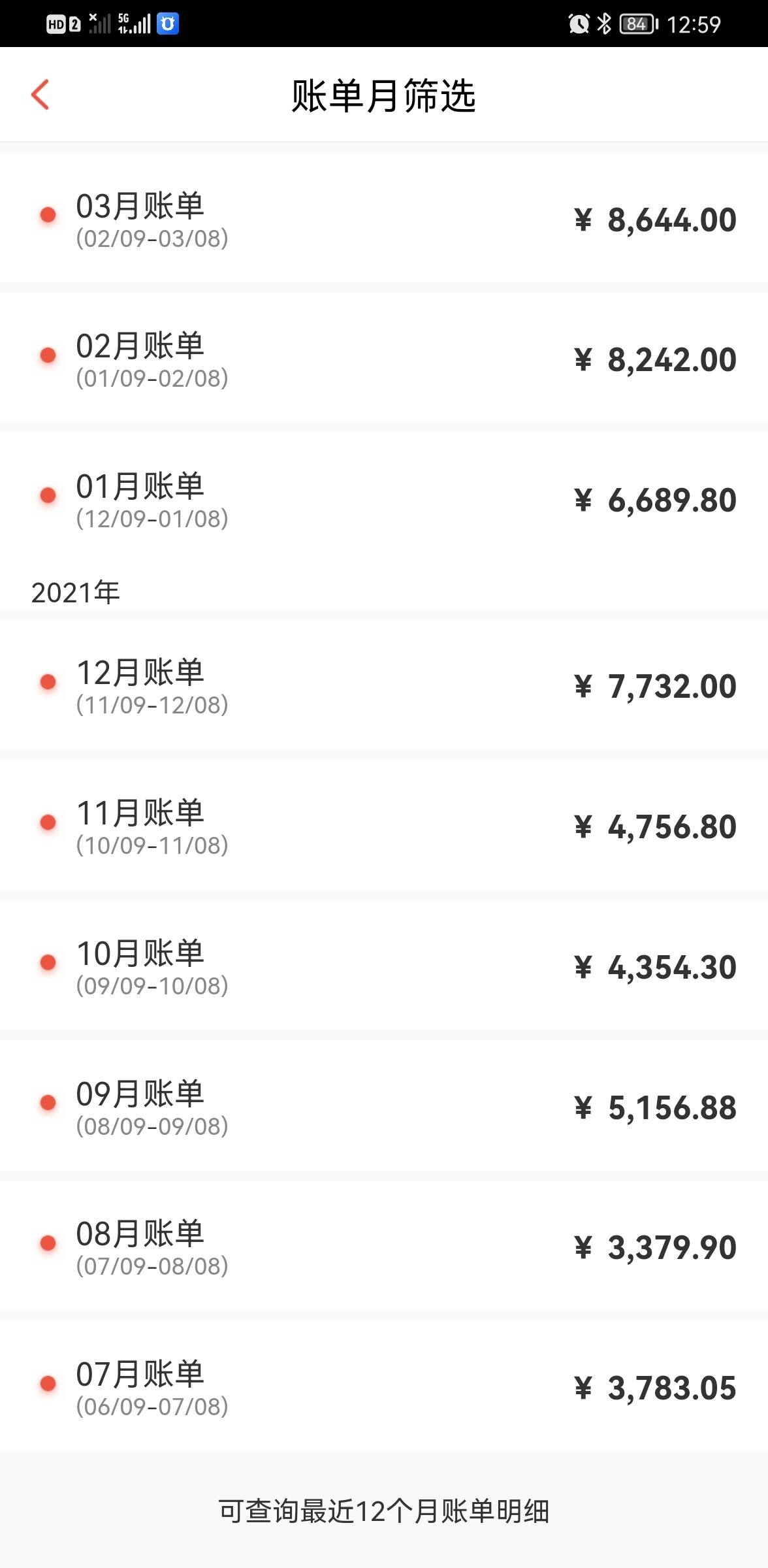Select the 08月账单 bill

click(x=384, y=1247)
